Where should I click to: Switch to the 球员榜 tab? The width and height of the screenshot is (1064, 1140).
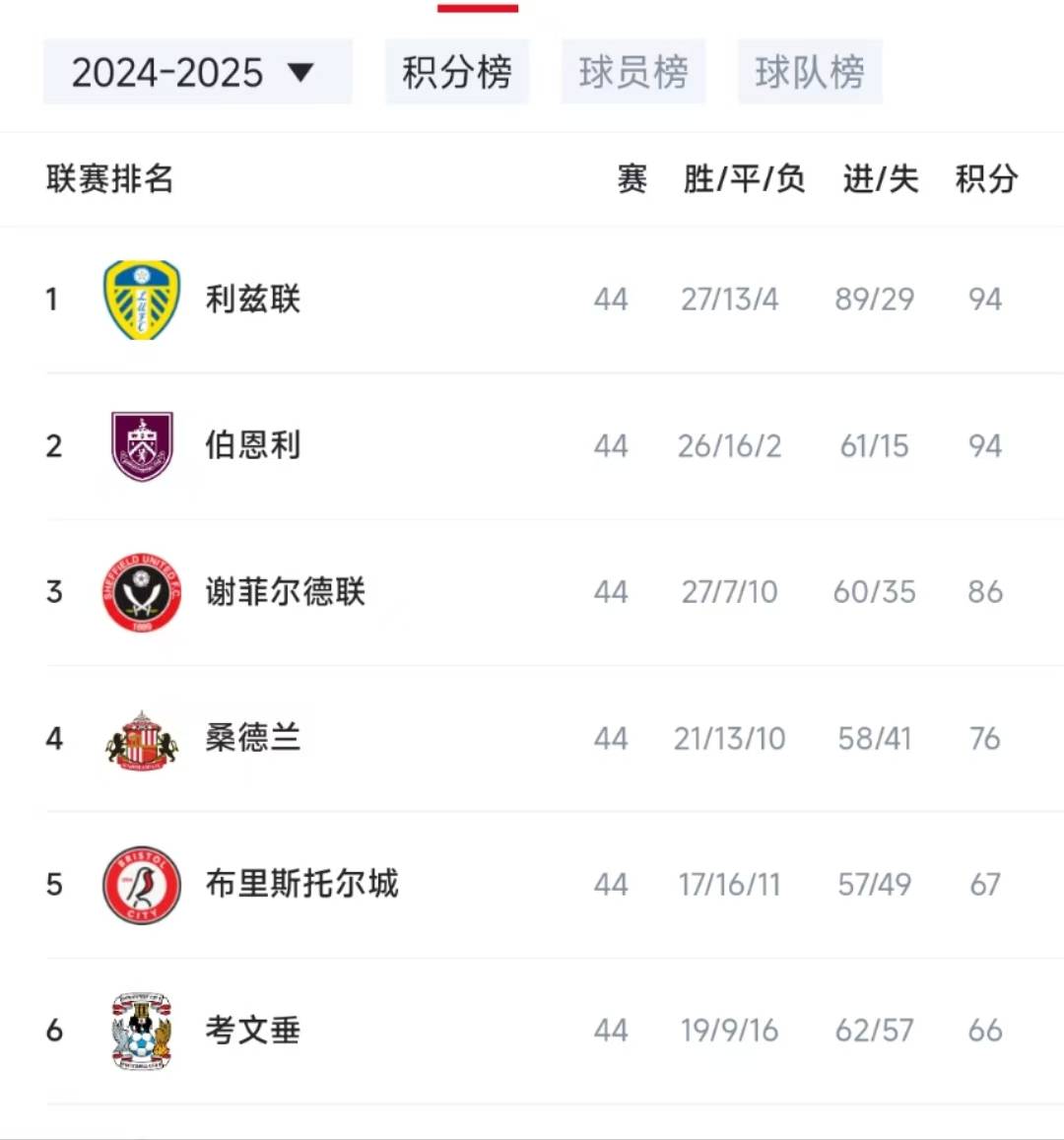[x=633, y=70]
